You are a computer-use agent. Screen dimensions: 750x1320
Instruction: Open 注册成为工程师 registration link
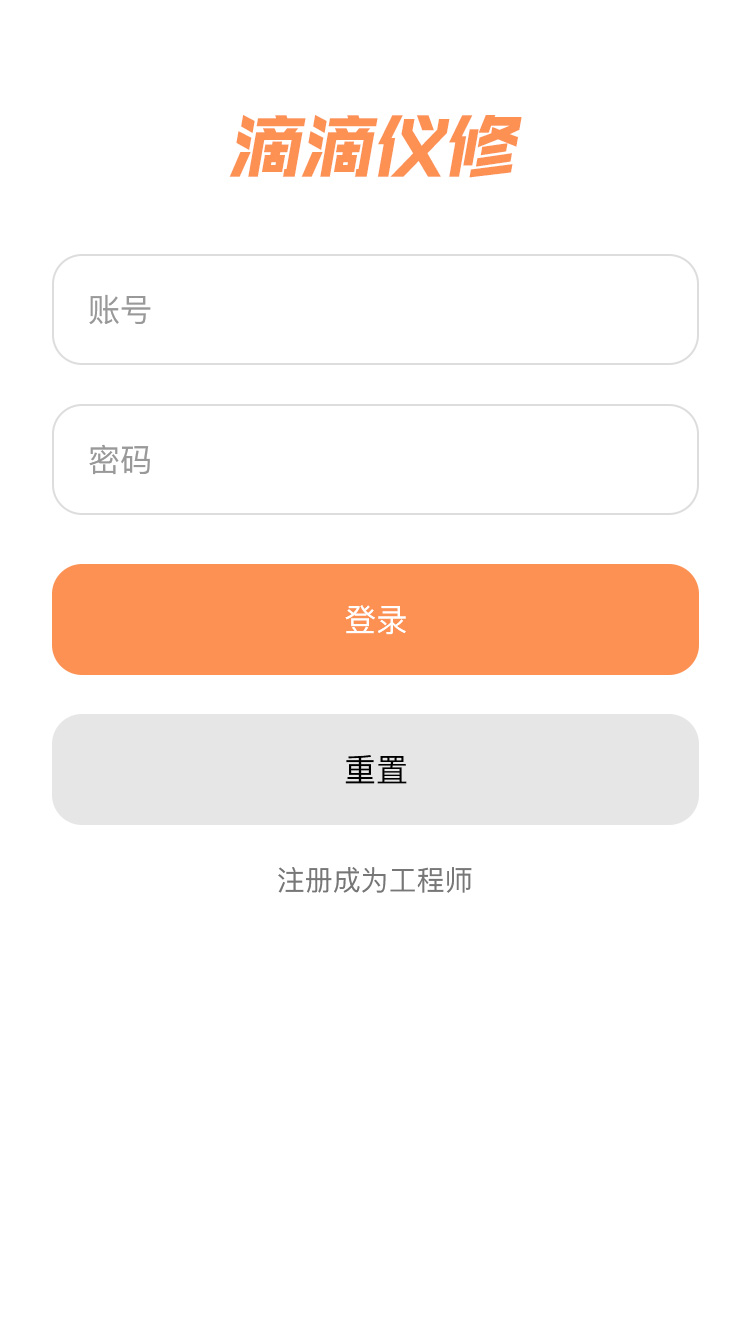pyautogui.click(x=375, y=880)
